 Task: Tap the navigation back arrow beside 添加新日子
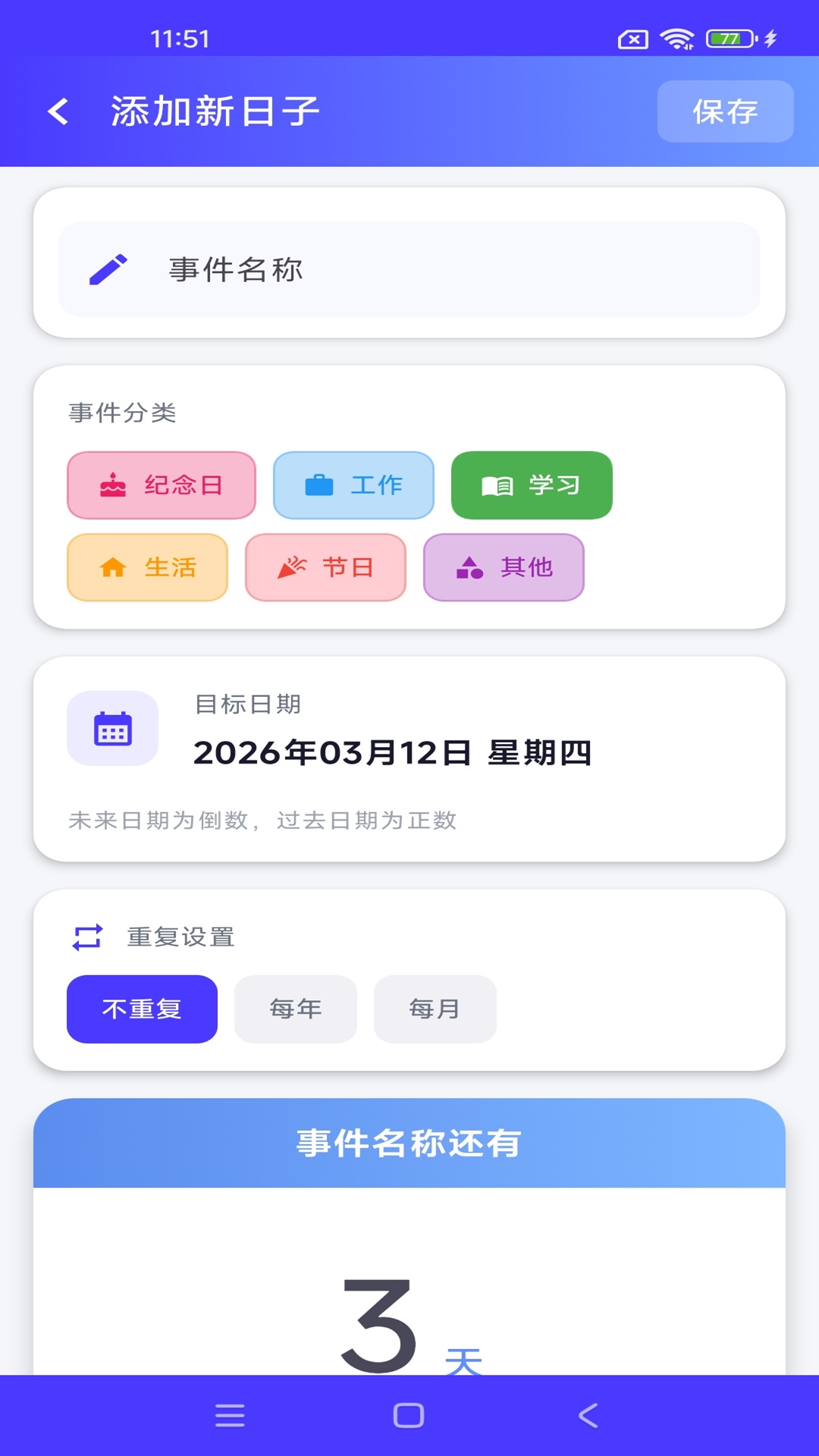pos(58,111)
